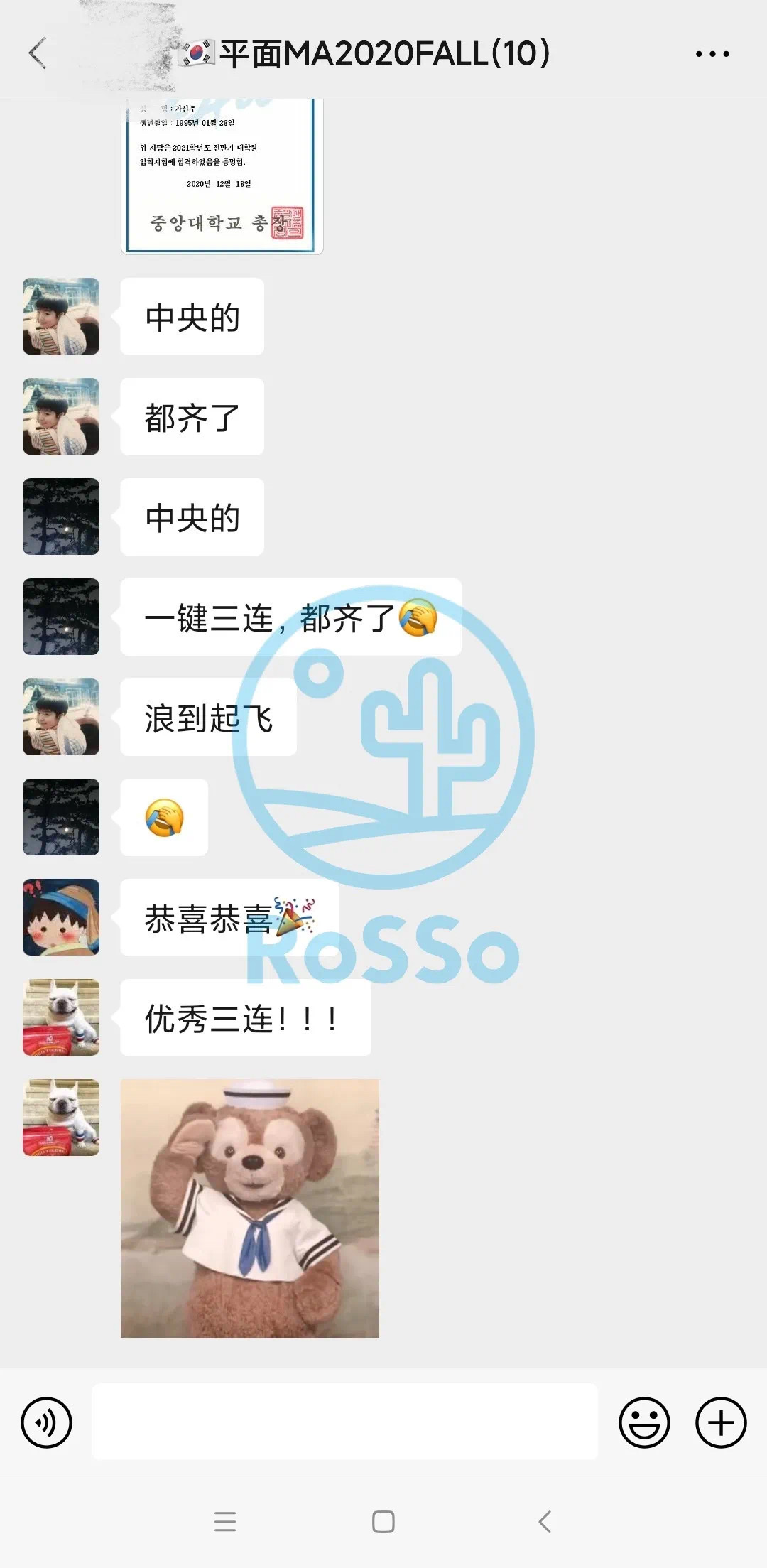Open profile of sender of 恭喜恭喜
The height and width of the screenshot is (1568, 767).
[61, 917]
